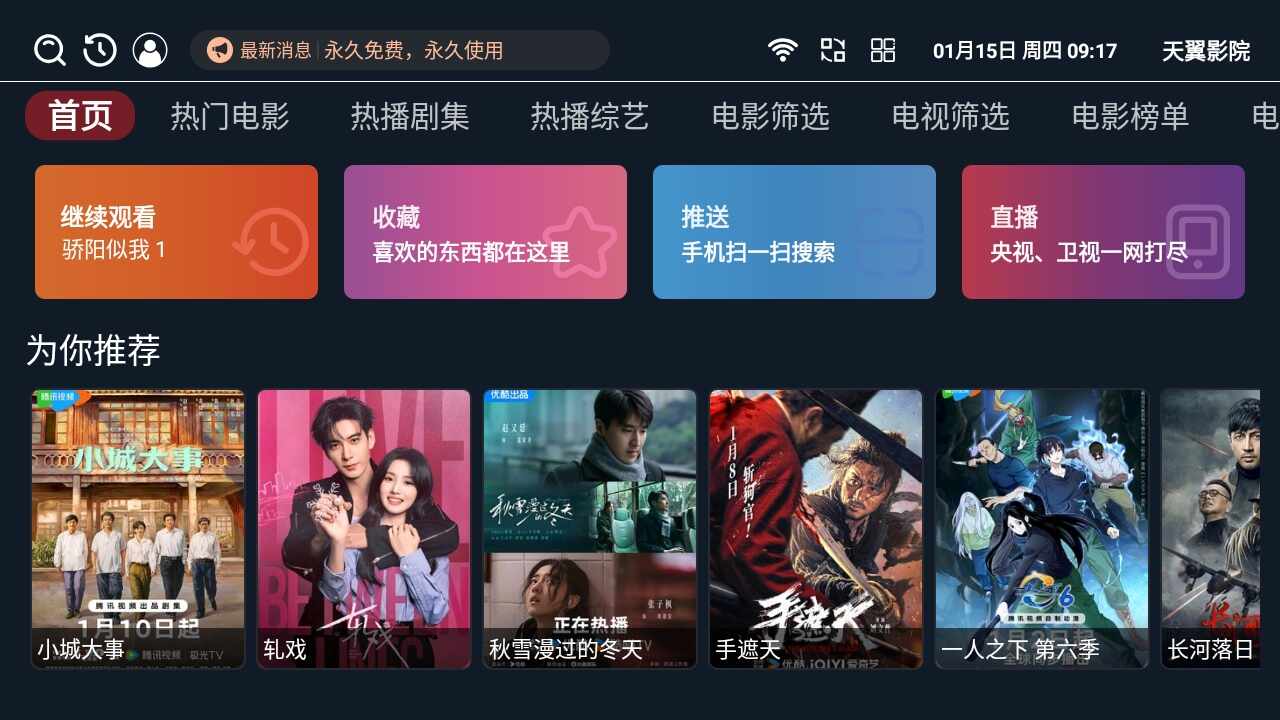Open the user profile icon
This screenshot has height=720, width=1280.
[x=150, y=50]
